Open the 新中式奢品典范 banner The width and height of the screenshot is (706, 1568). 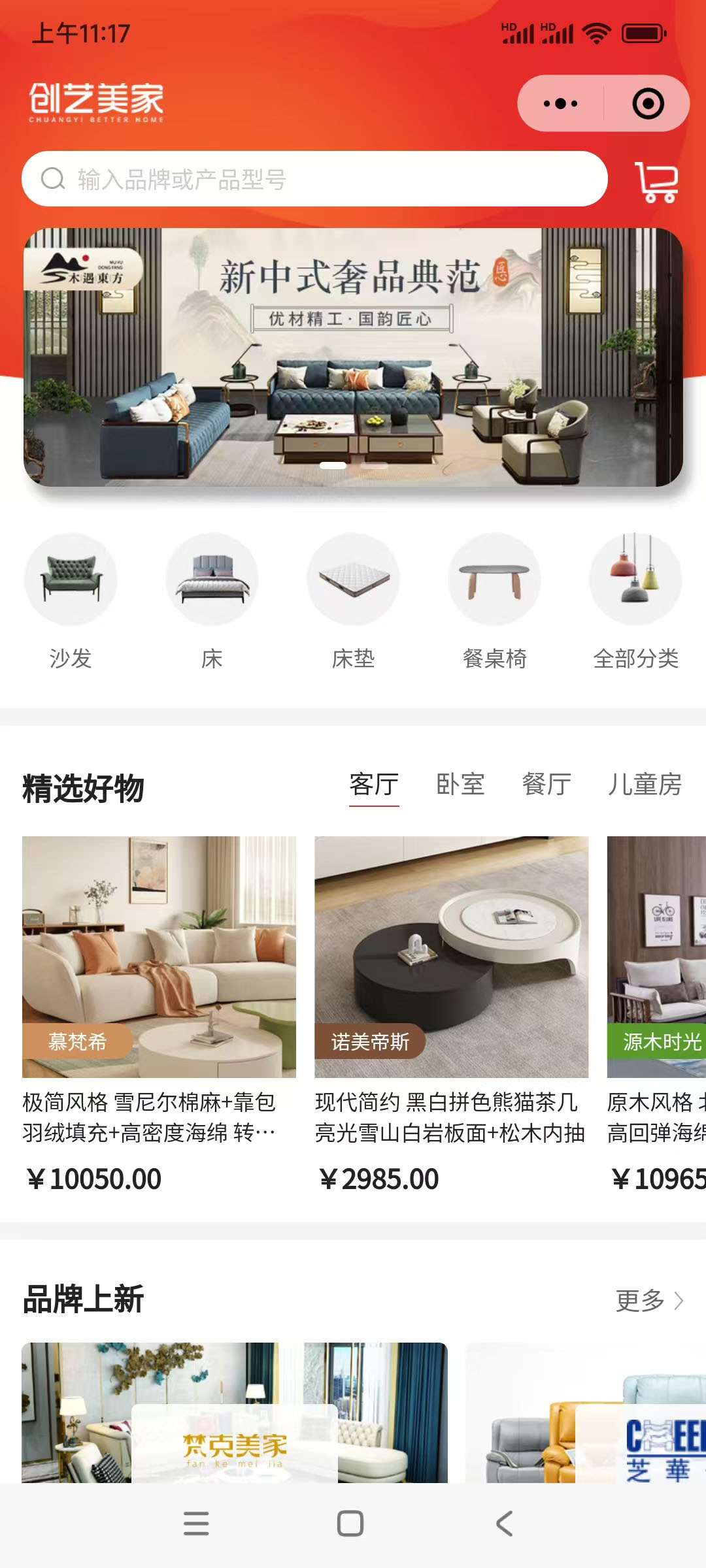(353, 357)
